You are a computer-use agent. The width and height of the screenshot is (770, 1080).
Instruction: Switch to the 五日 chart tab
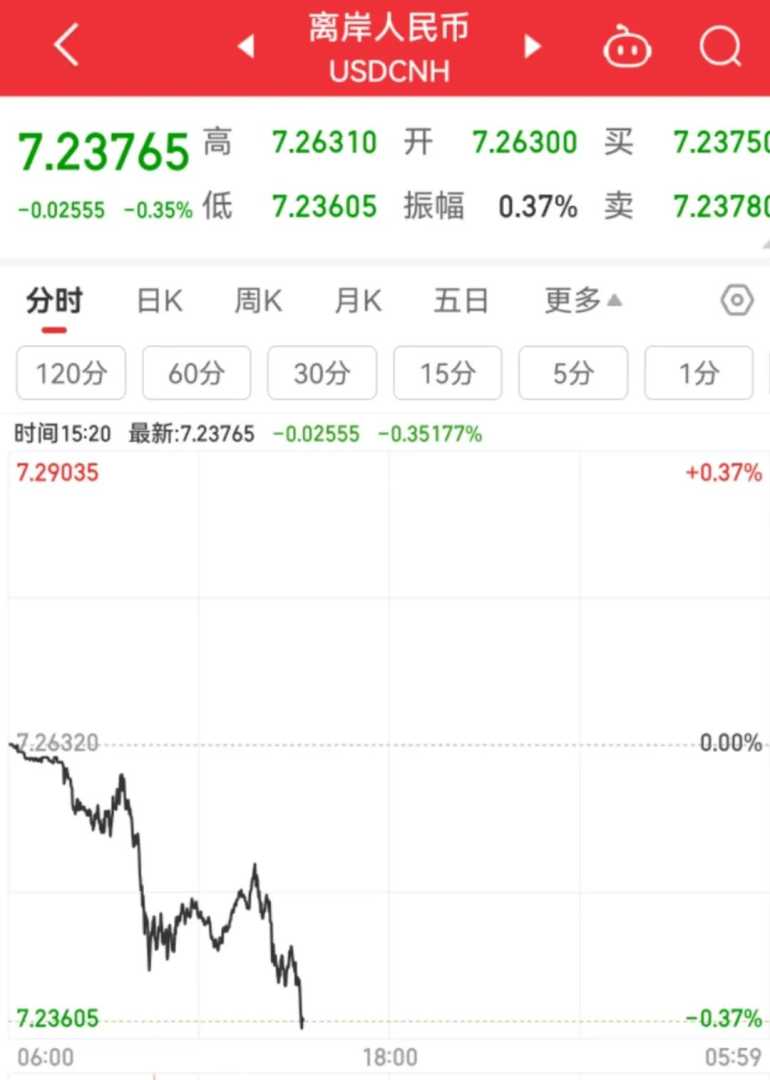click(x=461, y=301)
